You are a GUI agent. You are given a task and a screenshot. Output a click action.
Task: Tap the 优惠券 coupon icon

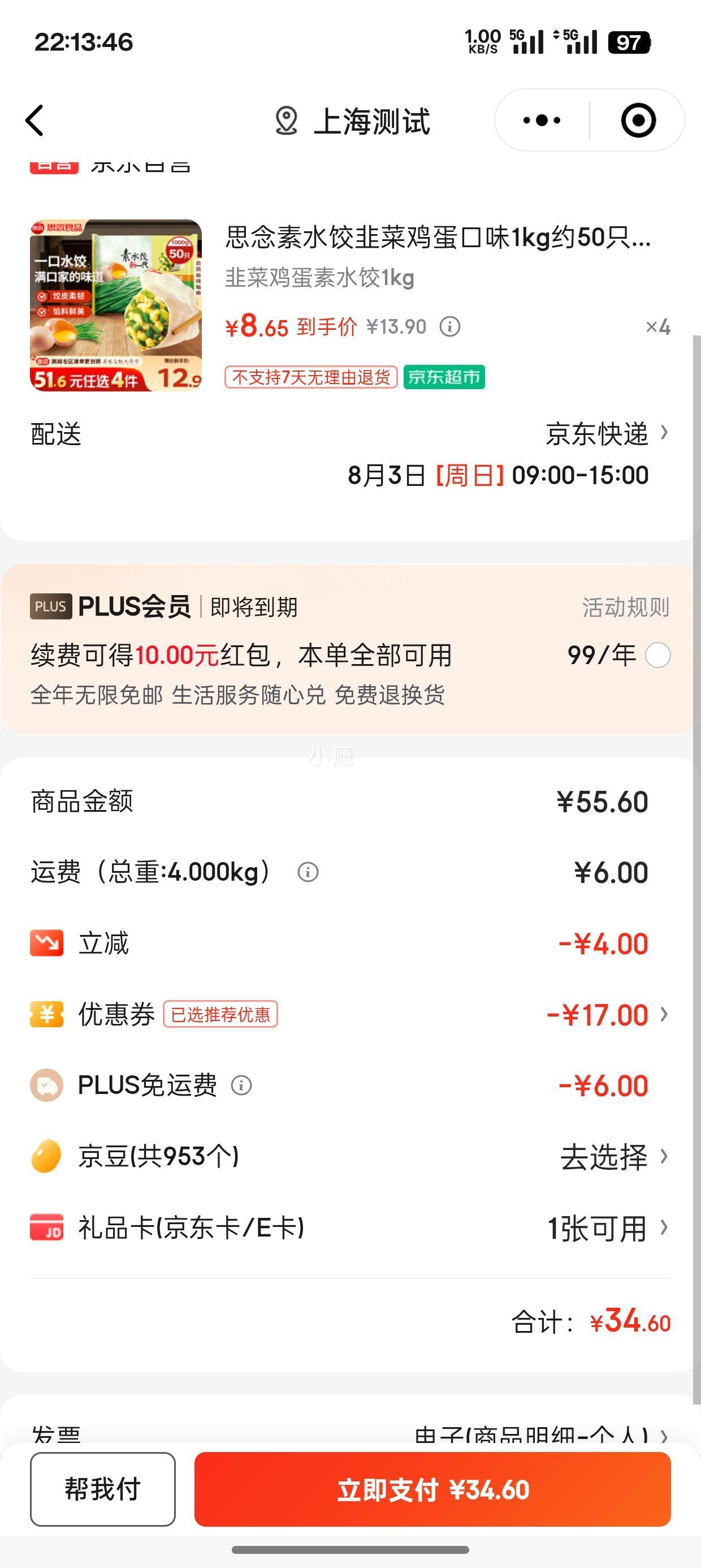[x=46, y=1014]
